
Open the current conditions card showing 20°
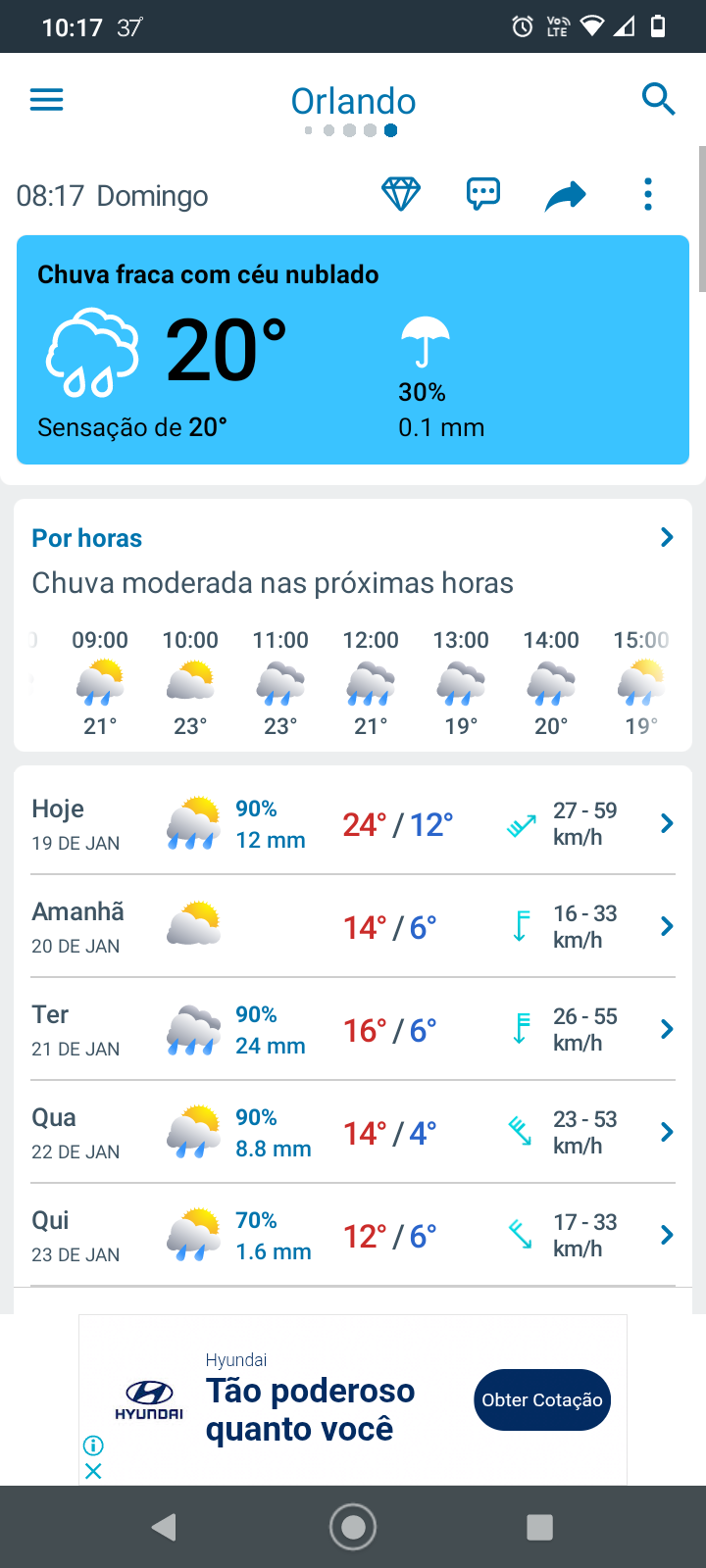click(353, 350)
